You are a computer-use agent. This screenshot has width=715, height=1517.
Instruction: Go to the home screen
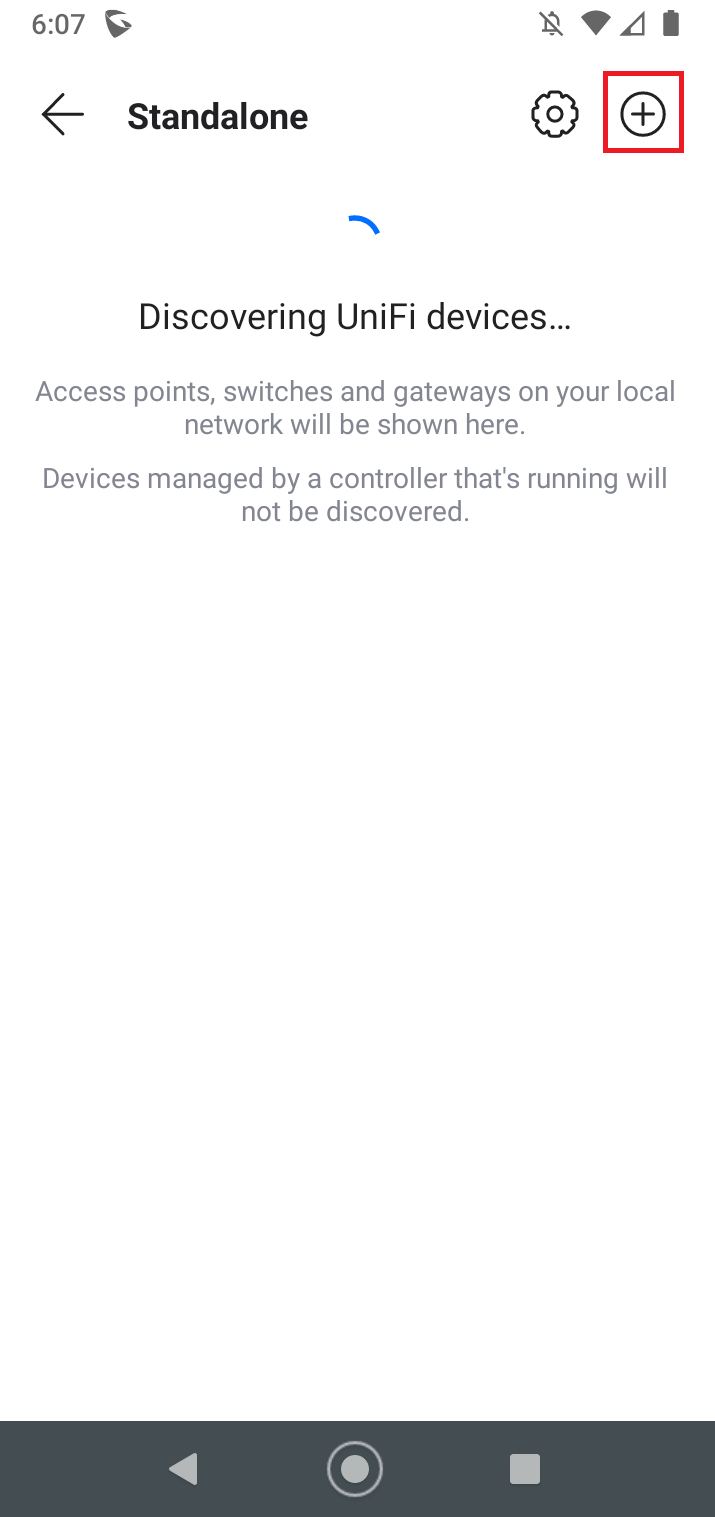tap(355, 1468)
